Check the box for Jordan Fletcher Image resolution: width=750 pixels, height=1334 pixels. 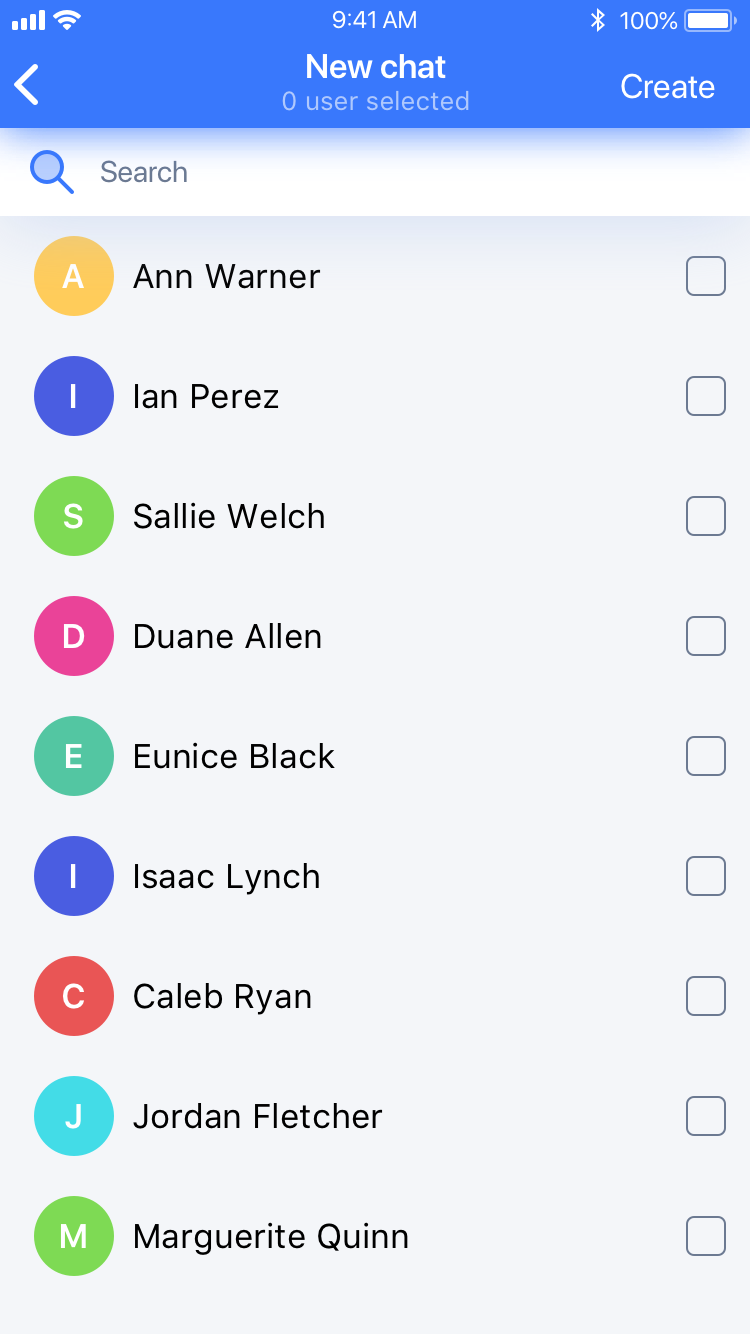pyautogui.click(x=706, y=1116)
